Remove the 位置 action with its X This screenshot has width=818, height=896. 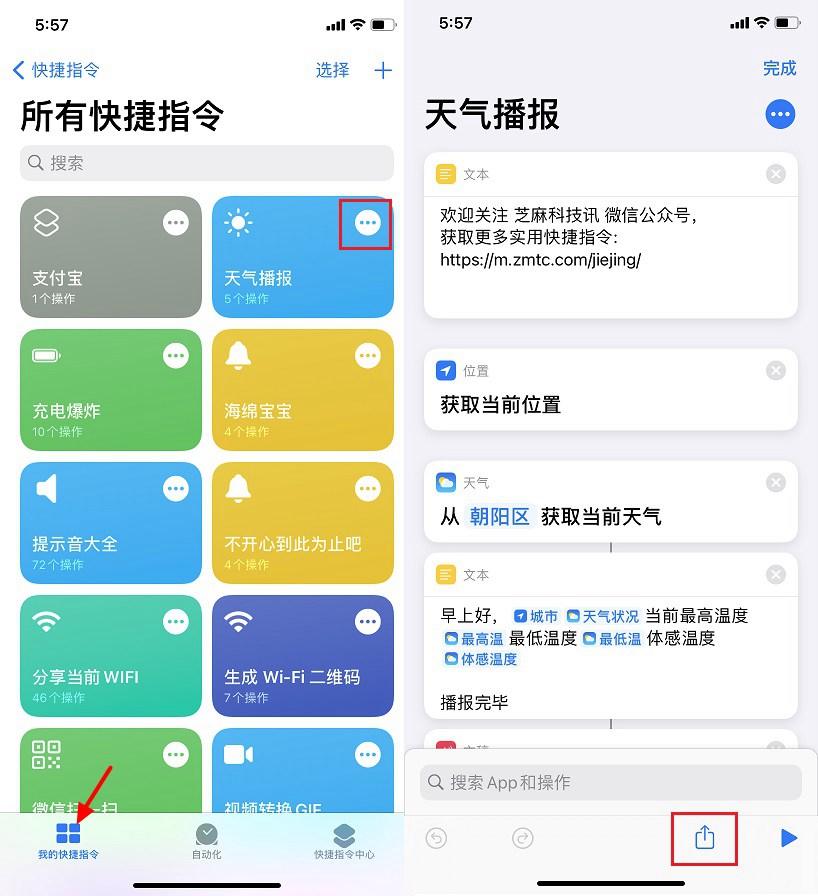tap(776, 370)
